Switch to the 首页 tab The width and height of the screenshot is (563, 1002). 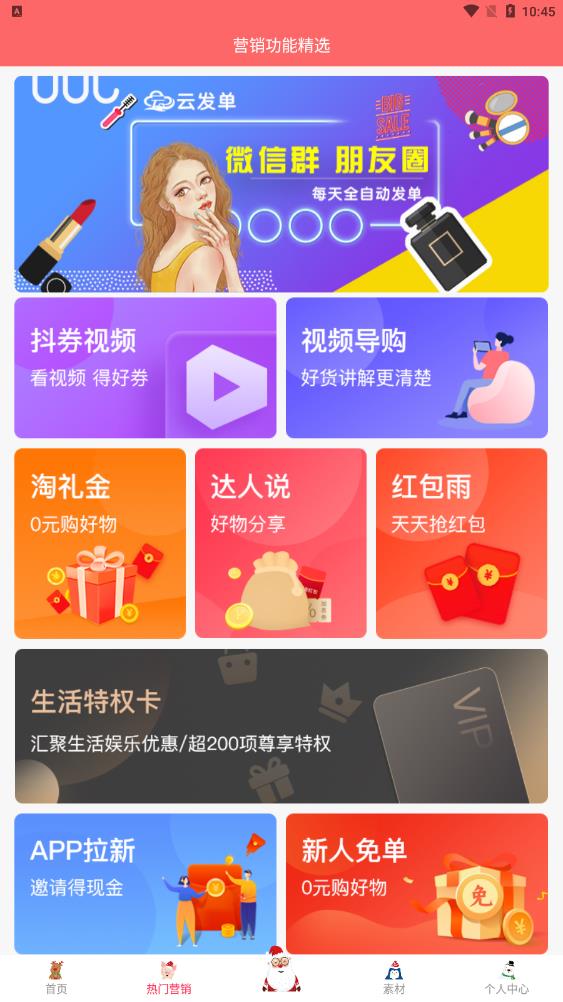tap(56, 978)
